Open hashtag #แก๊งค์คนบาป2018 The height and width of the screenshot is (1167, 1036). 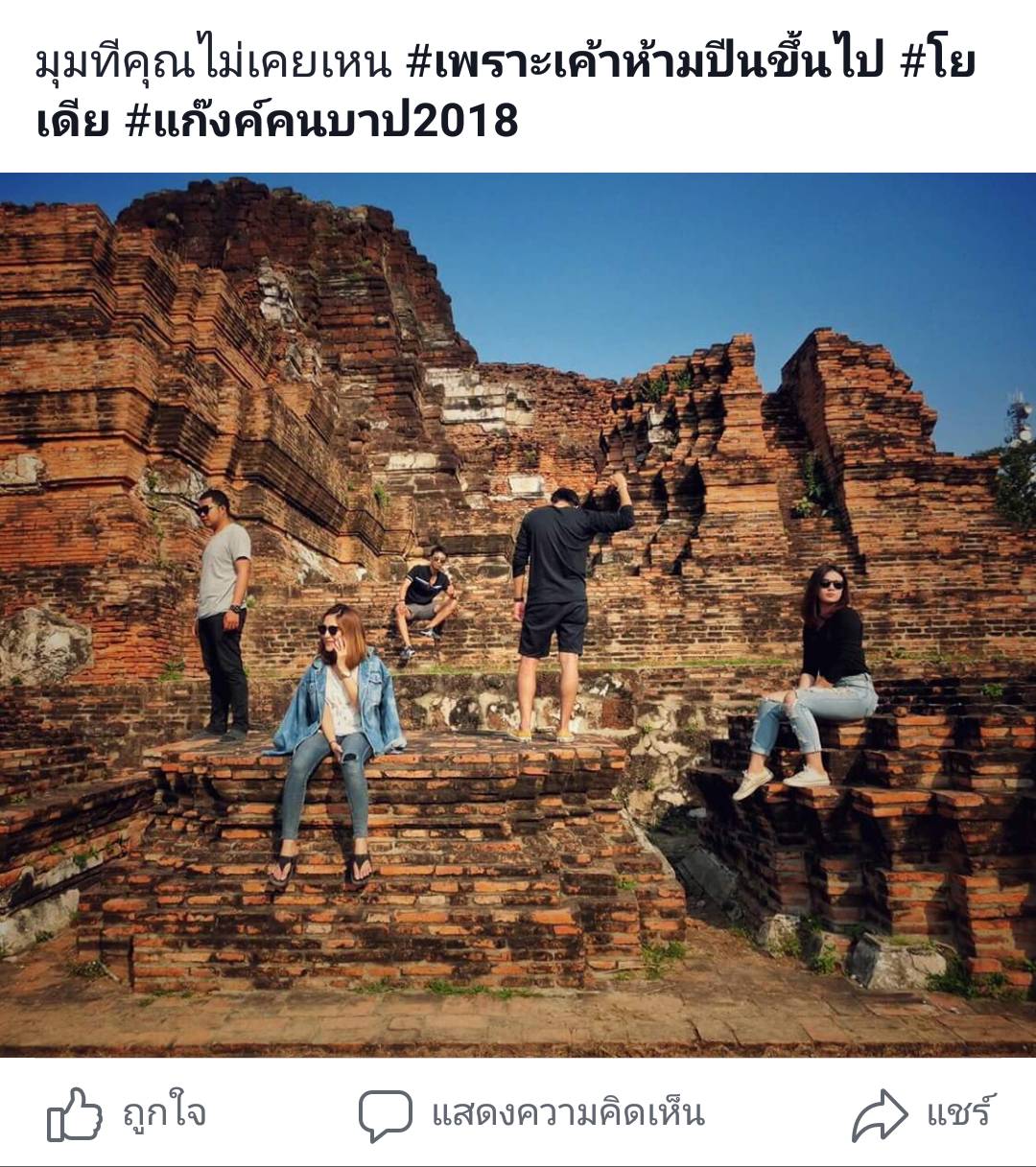click(322, 122)
